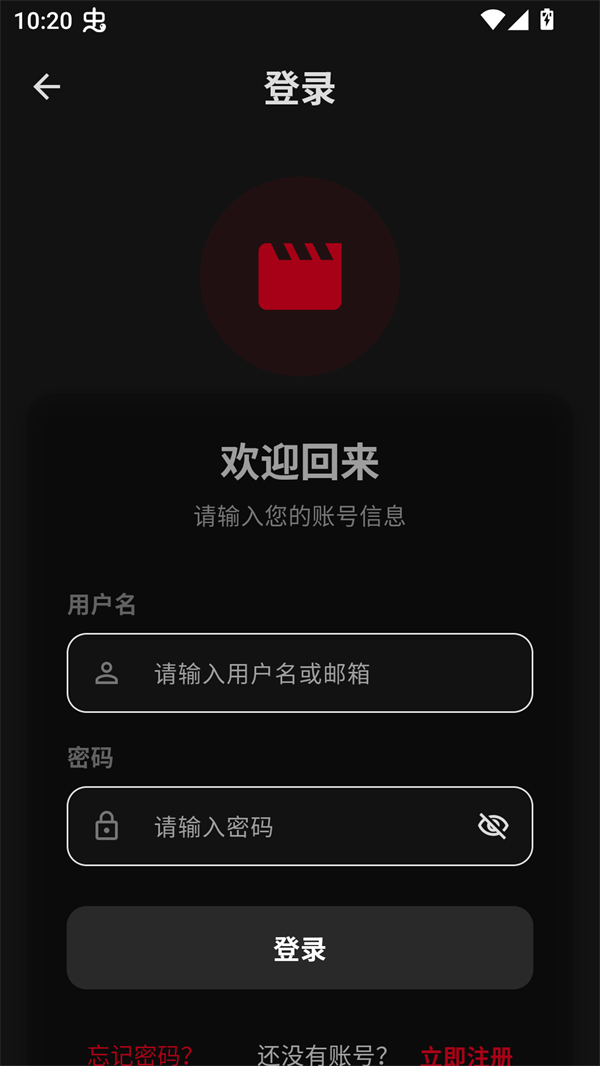Tap the 登录 button
The width and height of the screenshot is (600, 1066).
click(300, 948)
